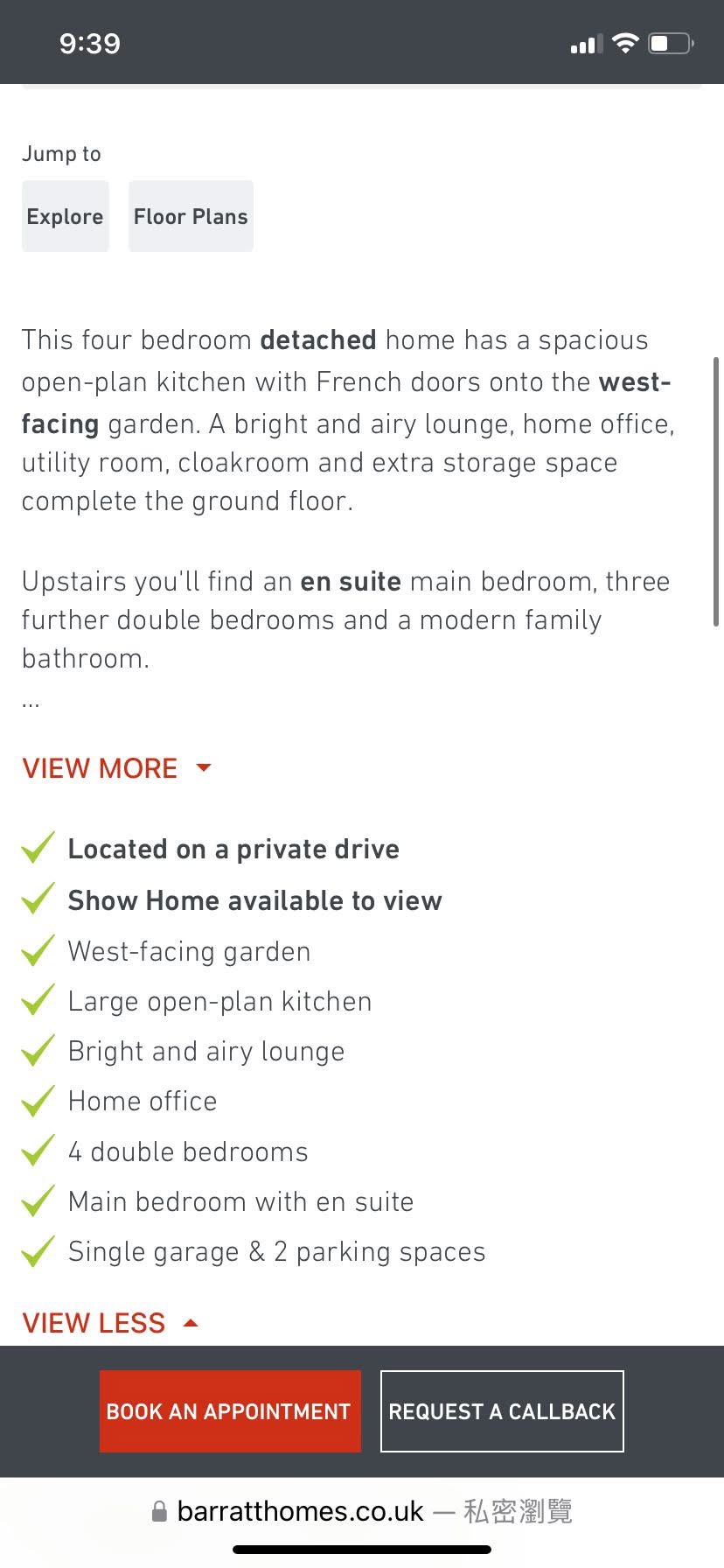The height and width of the screenshot is (1568, 724).
Task: Expand the description with View More
Action: click(x=117, y=768)
